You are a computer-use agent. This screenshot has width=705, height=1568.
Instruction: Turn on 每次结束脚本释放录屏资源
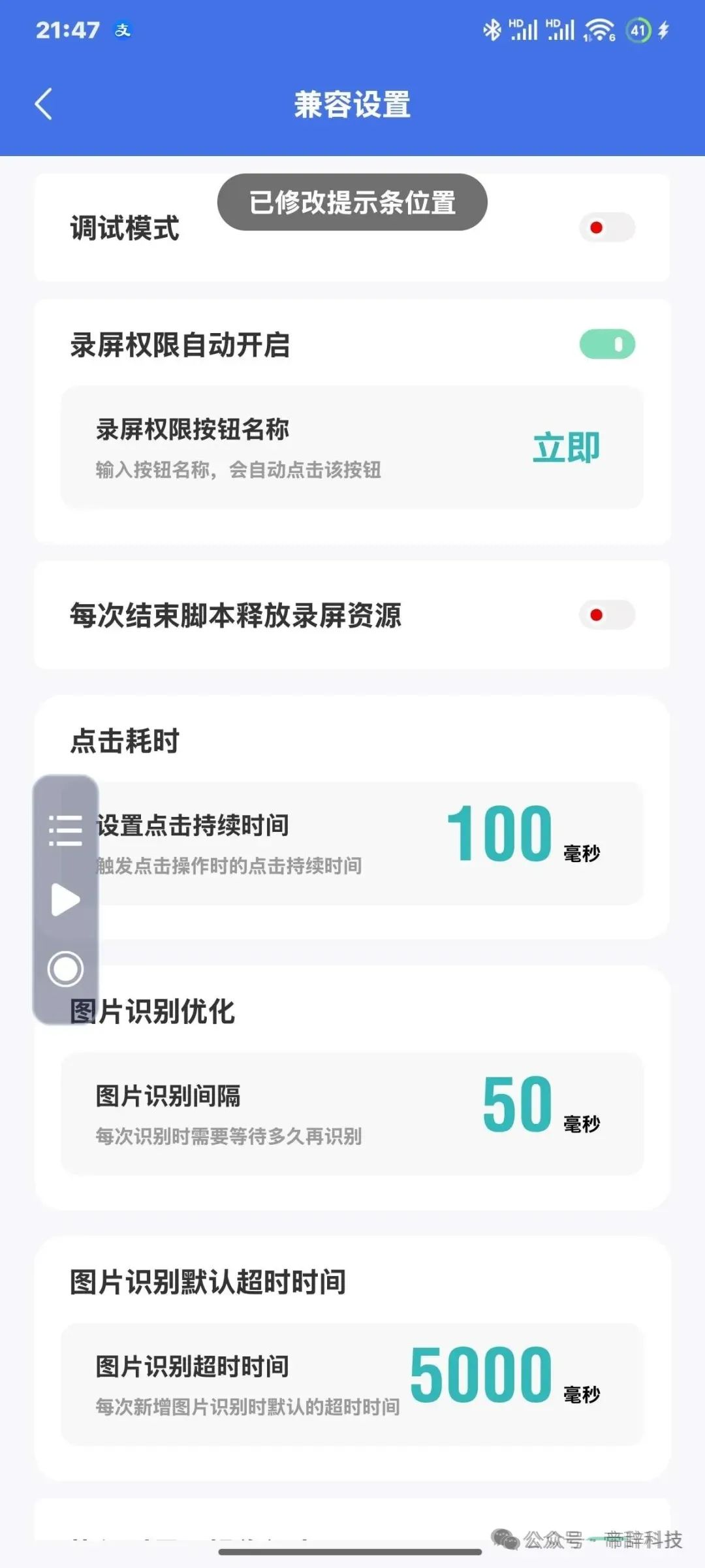[x=606, y=615]
